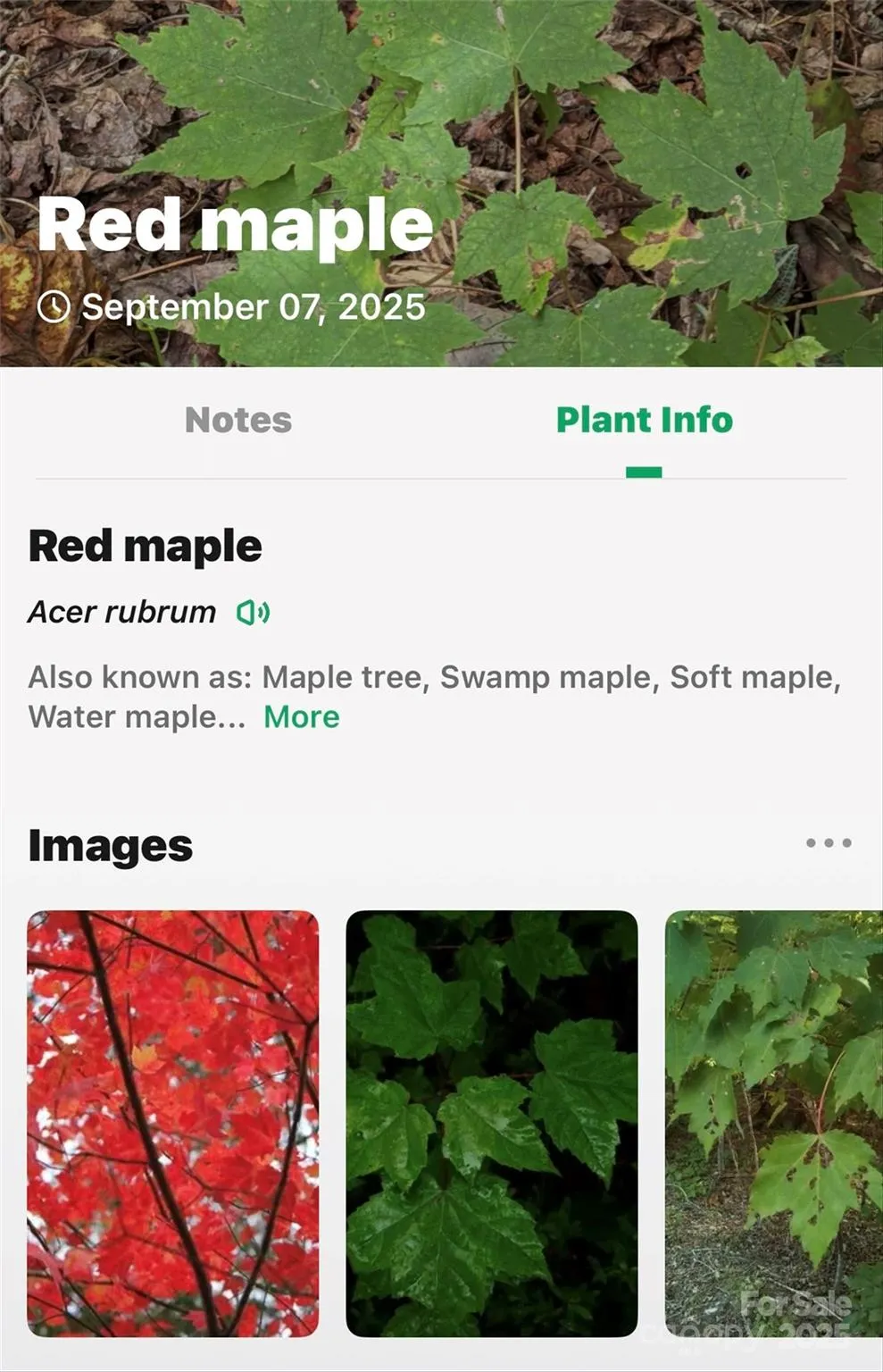Select the Plant Info tab

click(644, 421)
